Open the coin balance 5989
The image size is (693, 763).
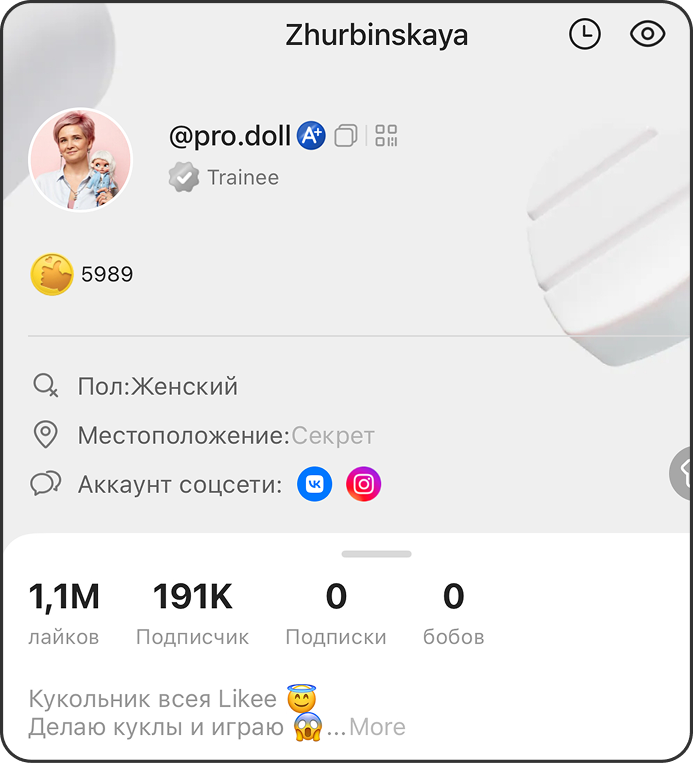[82, 274]
